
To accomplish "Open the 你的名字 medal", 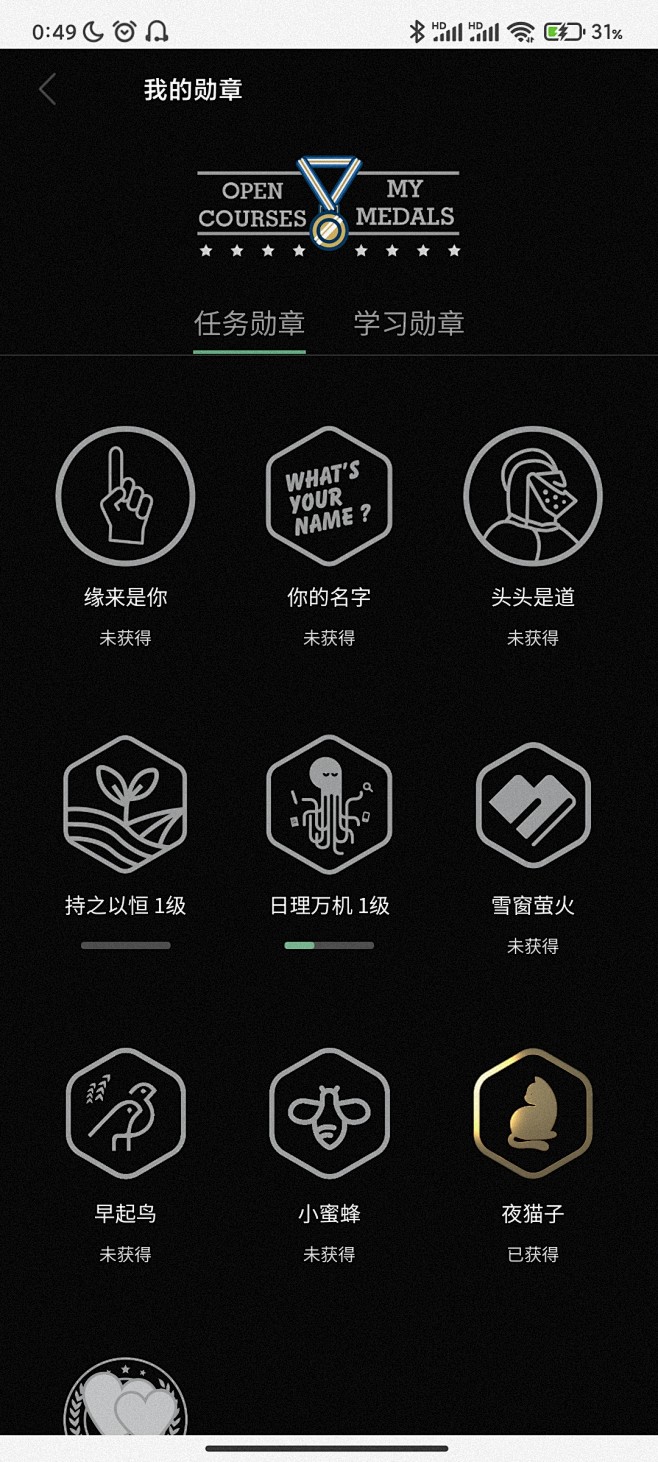I will click(x=329, y=497).
